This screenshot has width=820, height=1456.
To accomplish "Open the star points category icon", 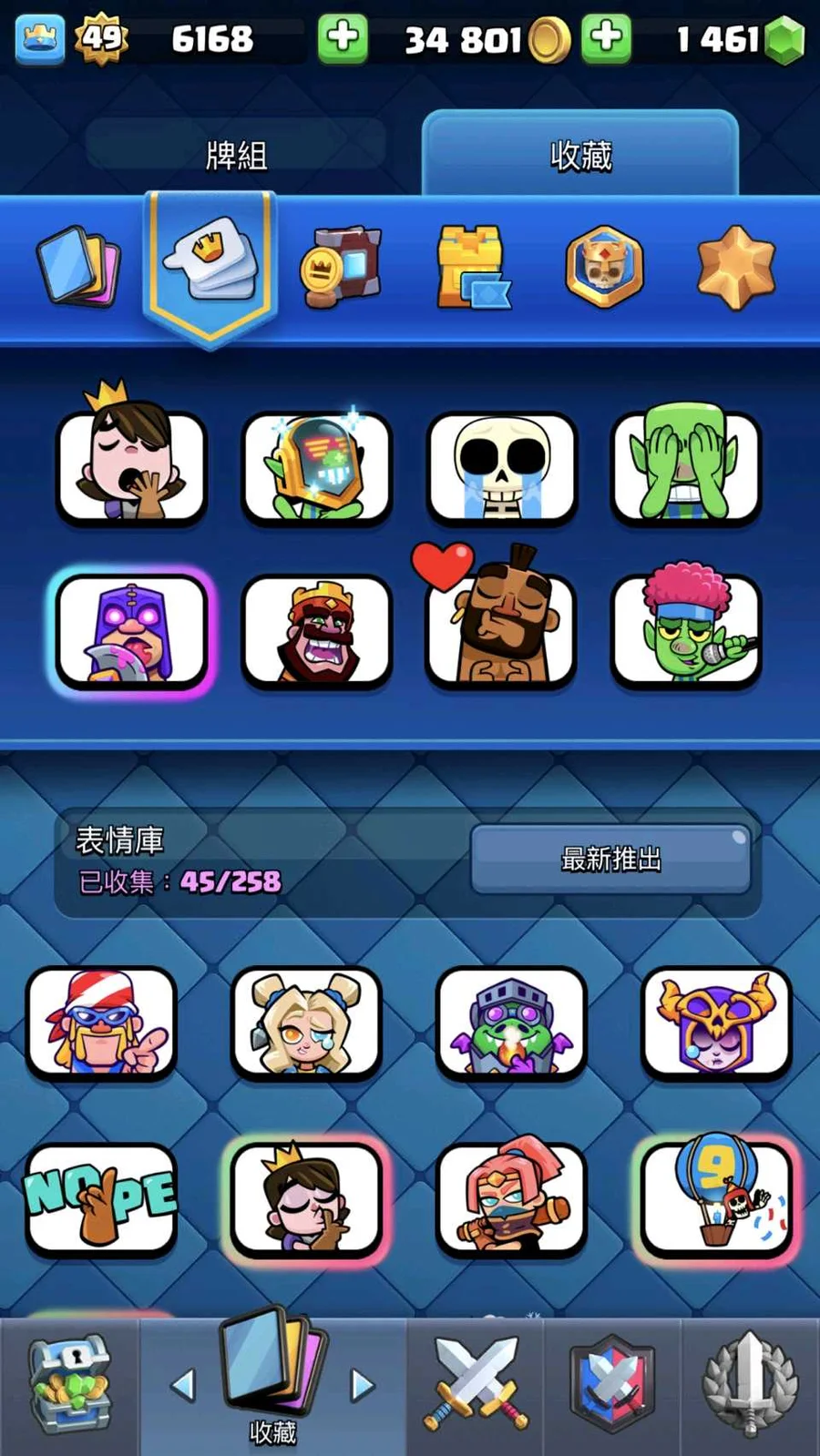I will point(735,269).
